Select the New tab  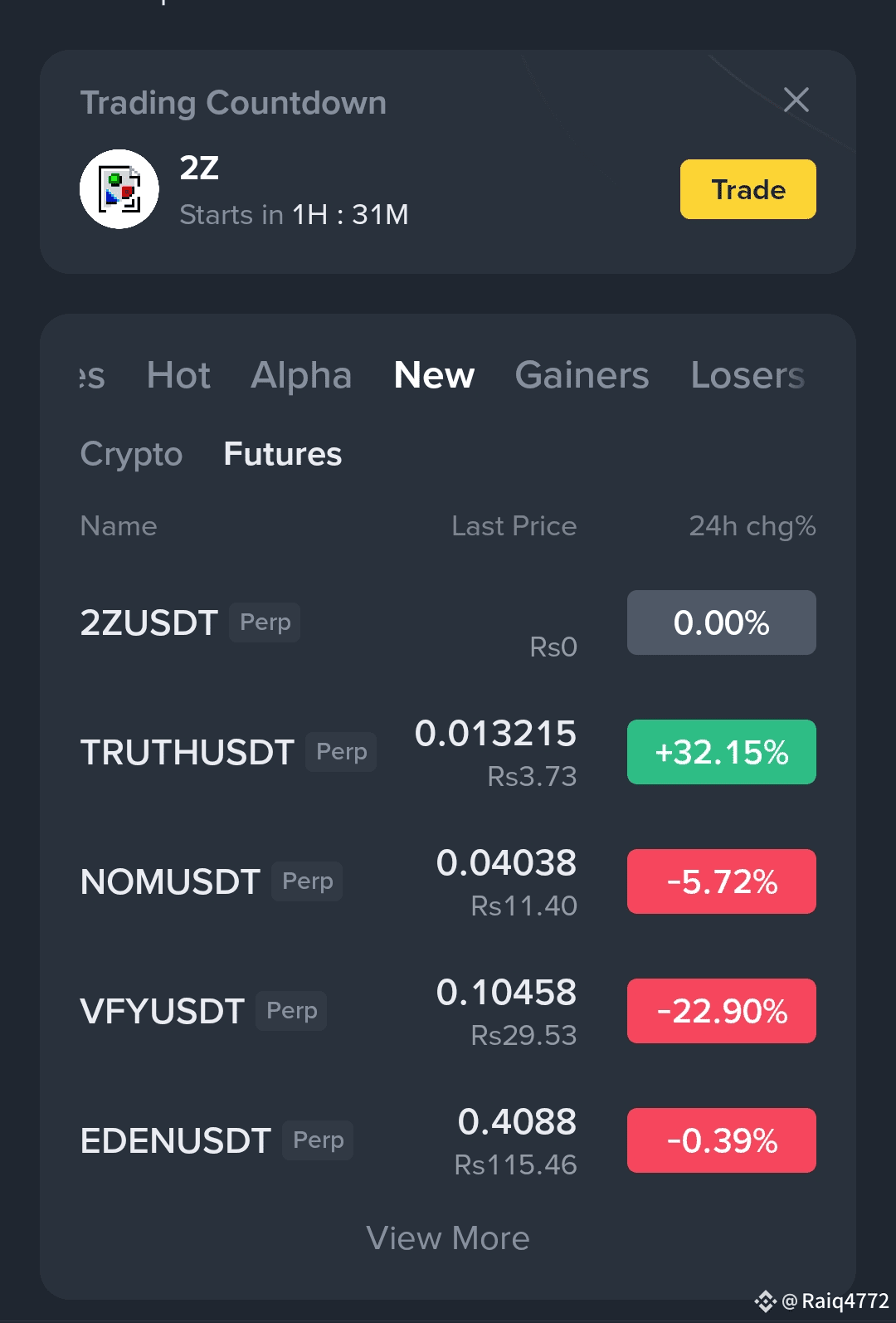click(434, 375)
